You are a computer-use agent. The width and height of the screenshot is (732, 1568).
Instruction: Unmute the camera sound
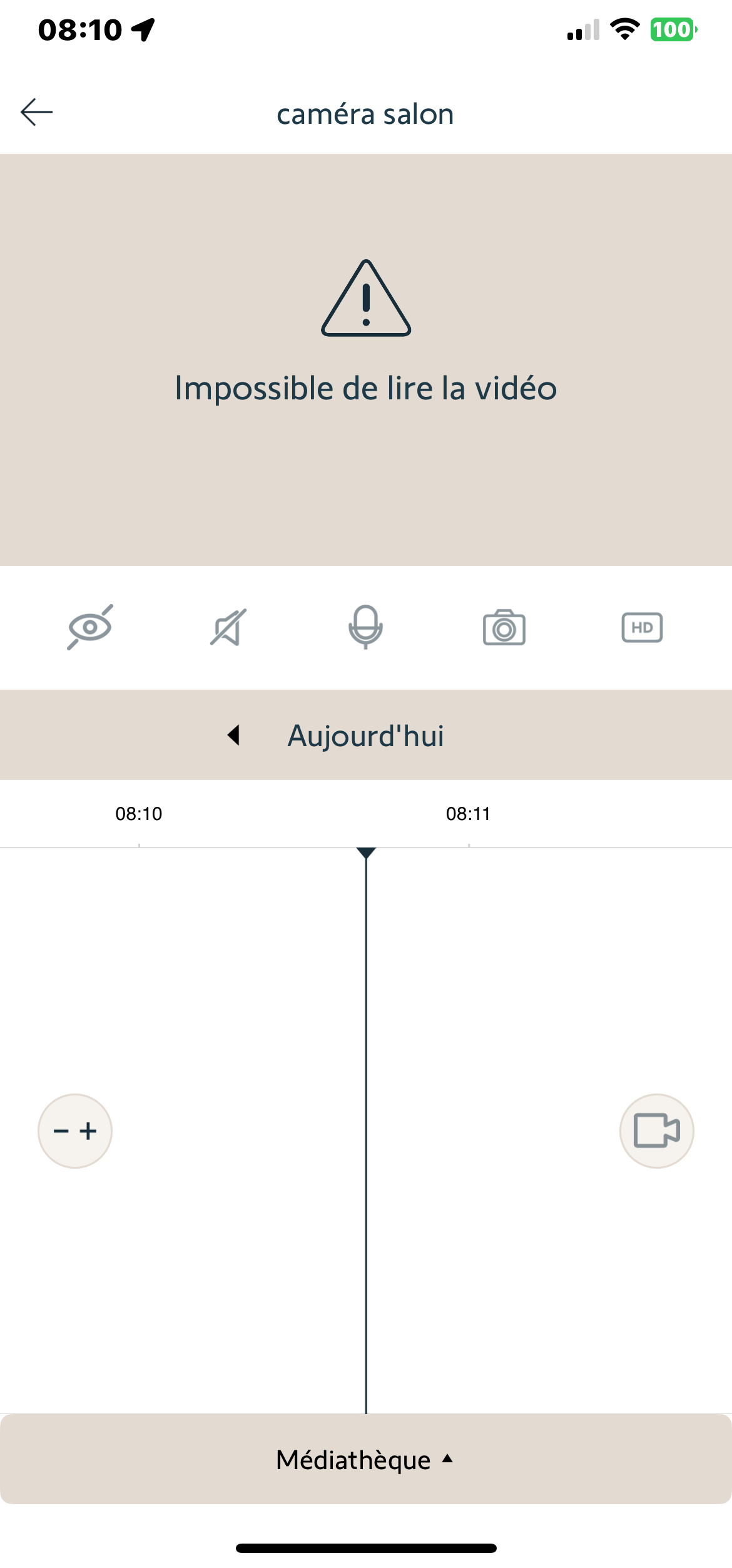228,627
